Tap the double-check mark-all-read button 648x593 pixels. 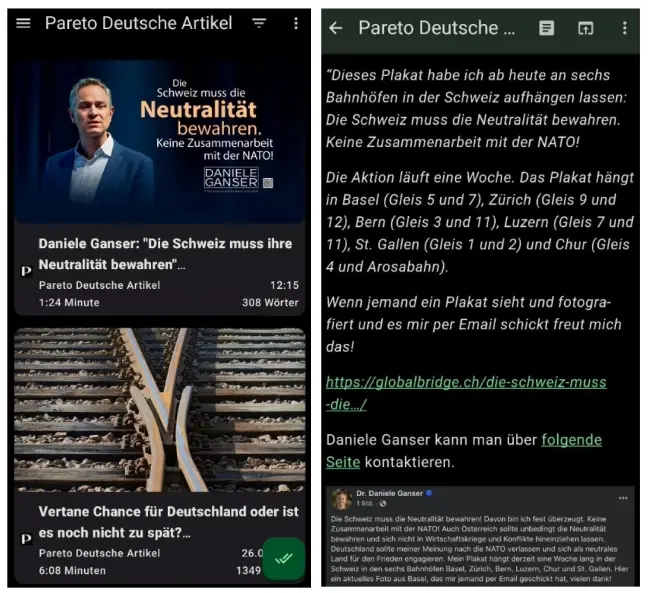(283, 559)
